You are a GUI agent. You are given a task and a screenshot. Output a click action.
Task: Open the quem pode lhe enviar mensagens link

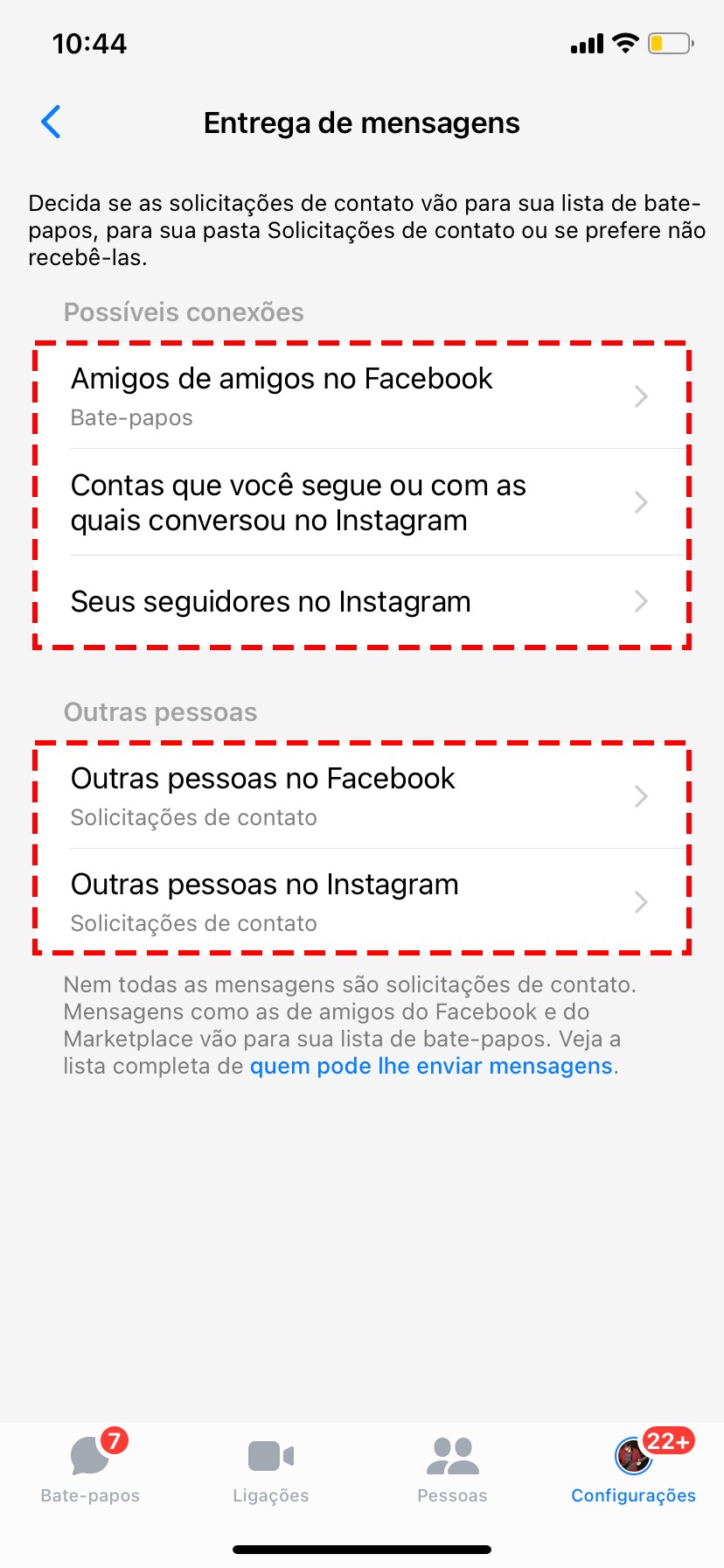pos(431,1066)
